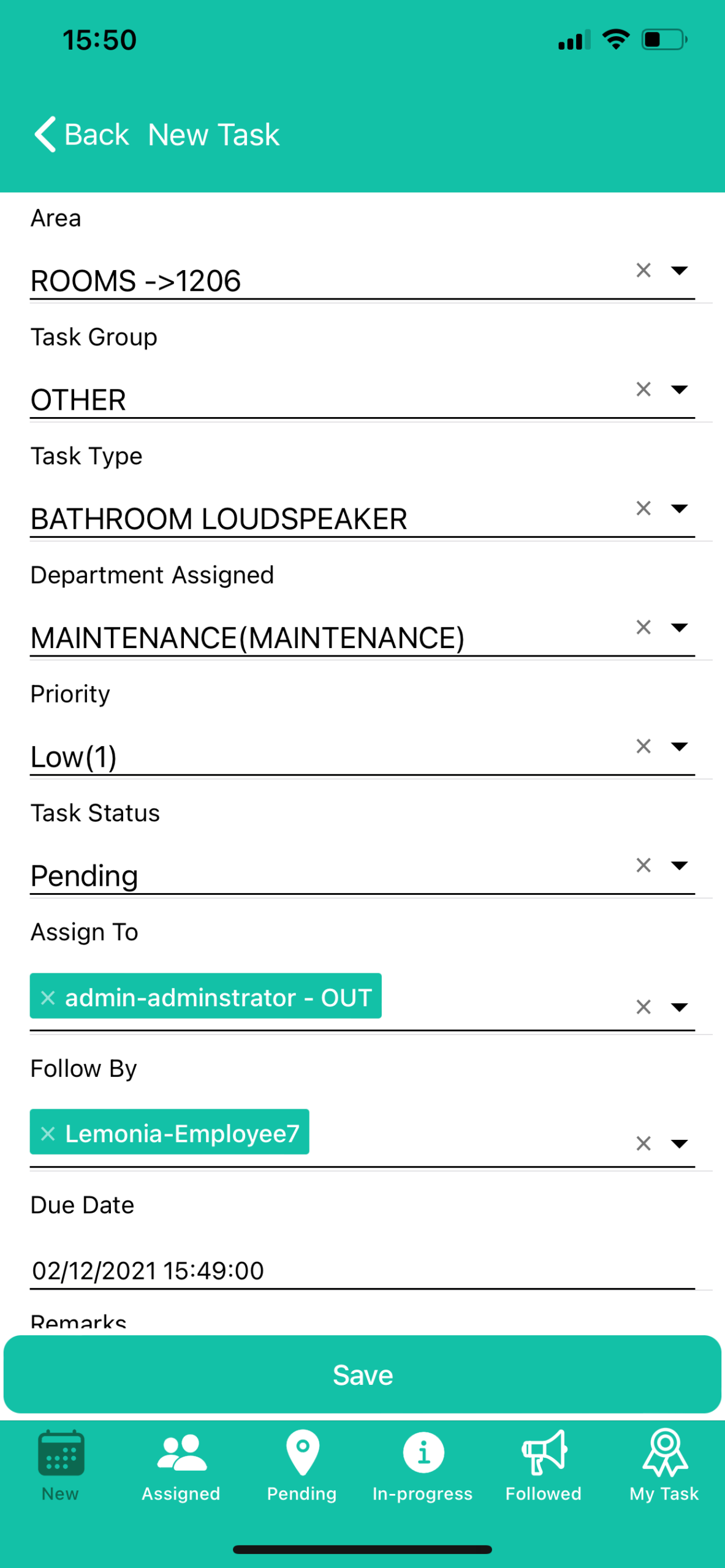Clear the Task Type BATHROOM LOUDSPEAKER

[x=643, y=508]
